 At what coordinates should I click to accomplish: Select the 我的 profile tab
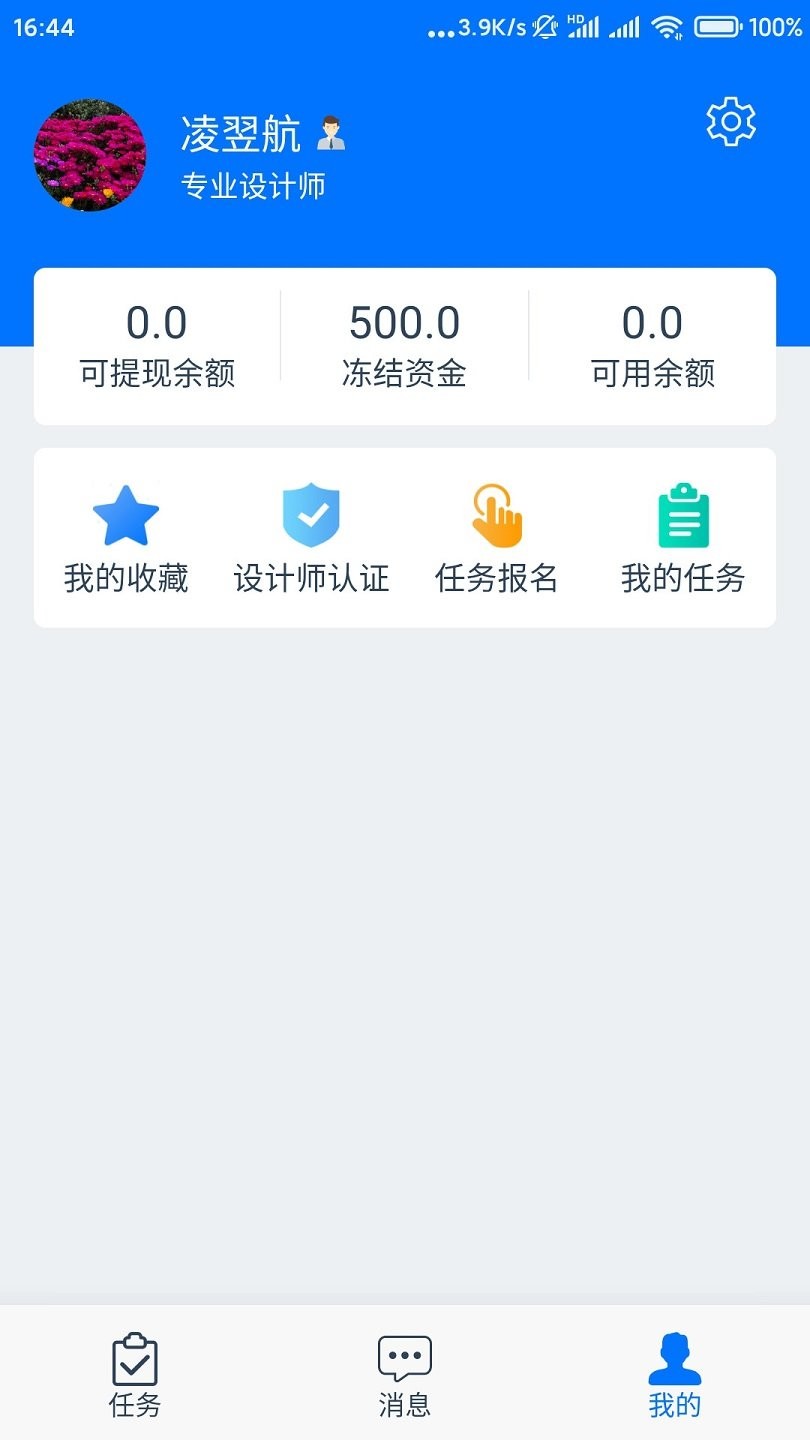pos(675,1375)
